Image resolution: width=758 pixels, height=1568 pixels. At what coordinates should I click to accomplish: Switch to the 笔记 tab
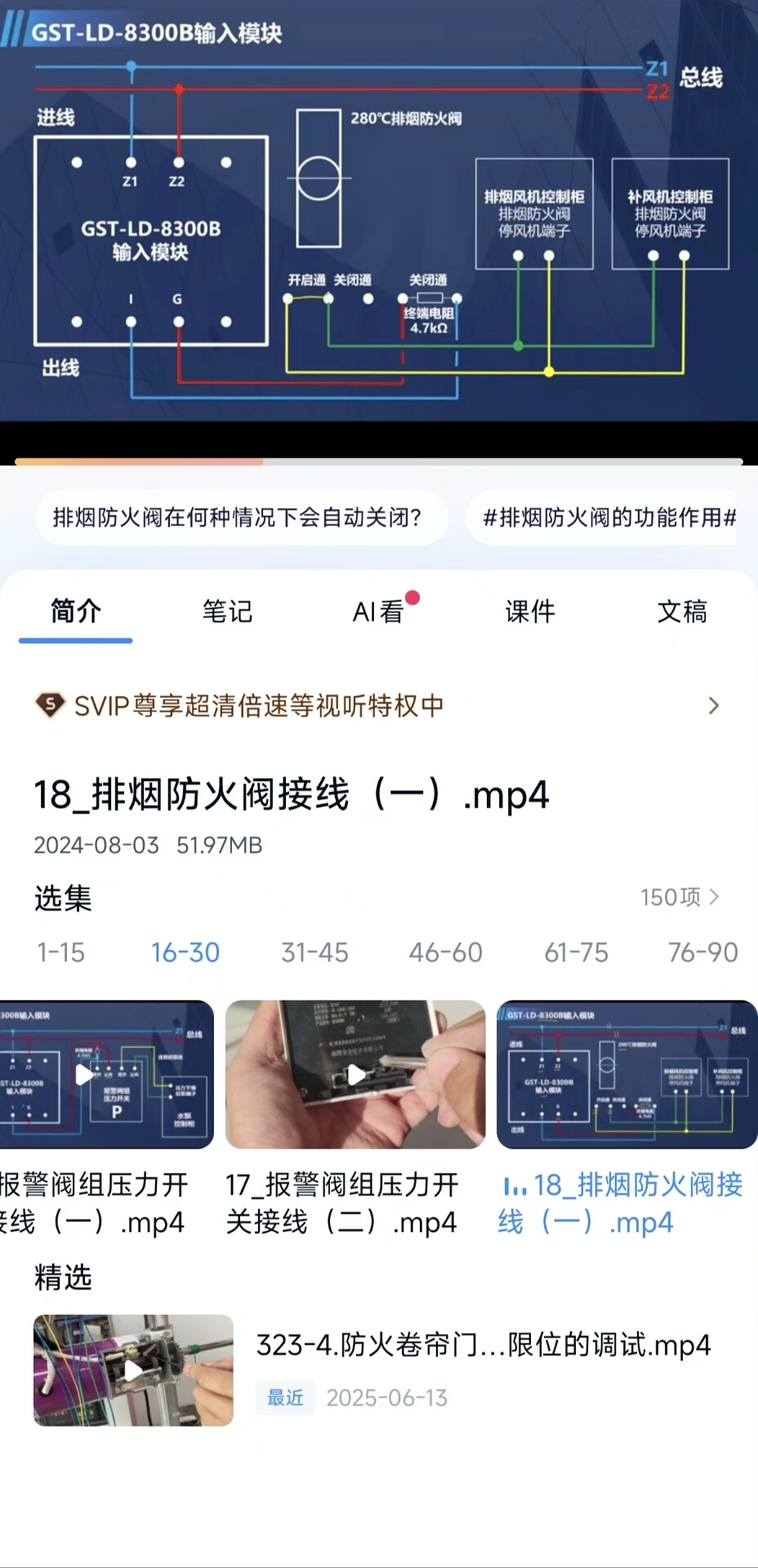coord(227,611)
